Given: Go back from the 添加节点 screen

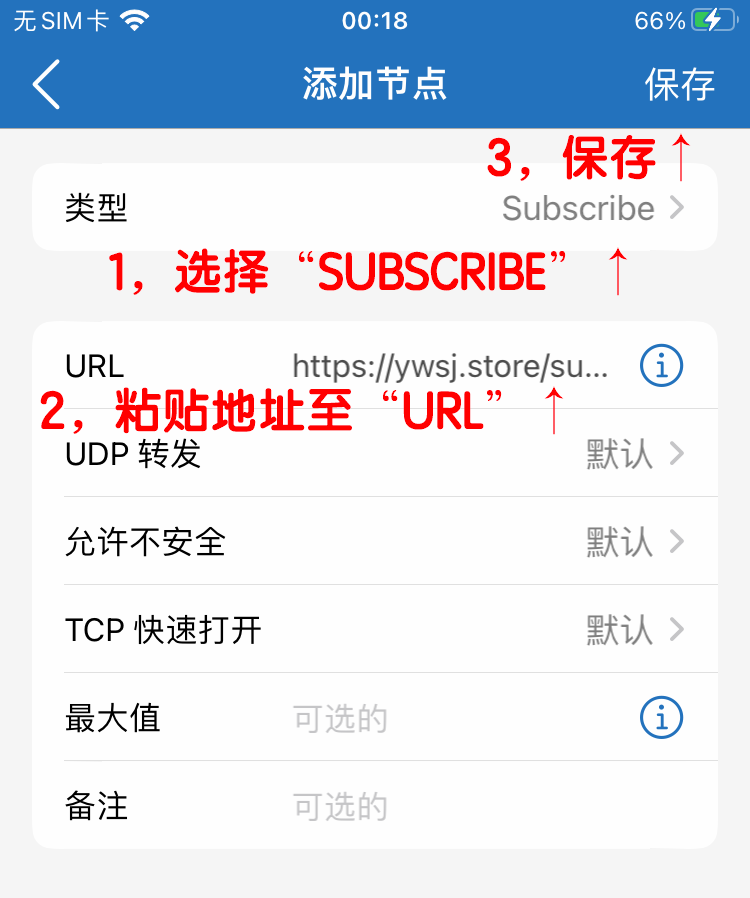Looking at the screenshot, I should coord(47,84).
